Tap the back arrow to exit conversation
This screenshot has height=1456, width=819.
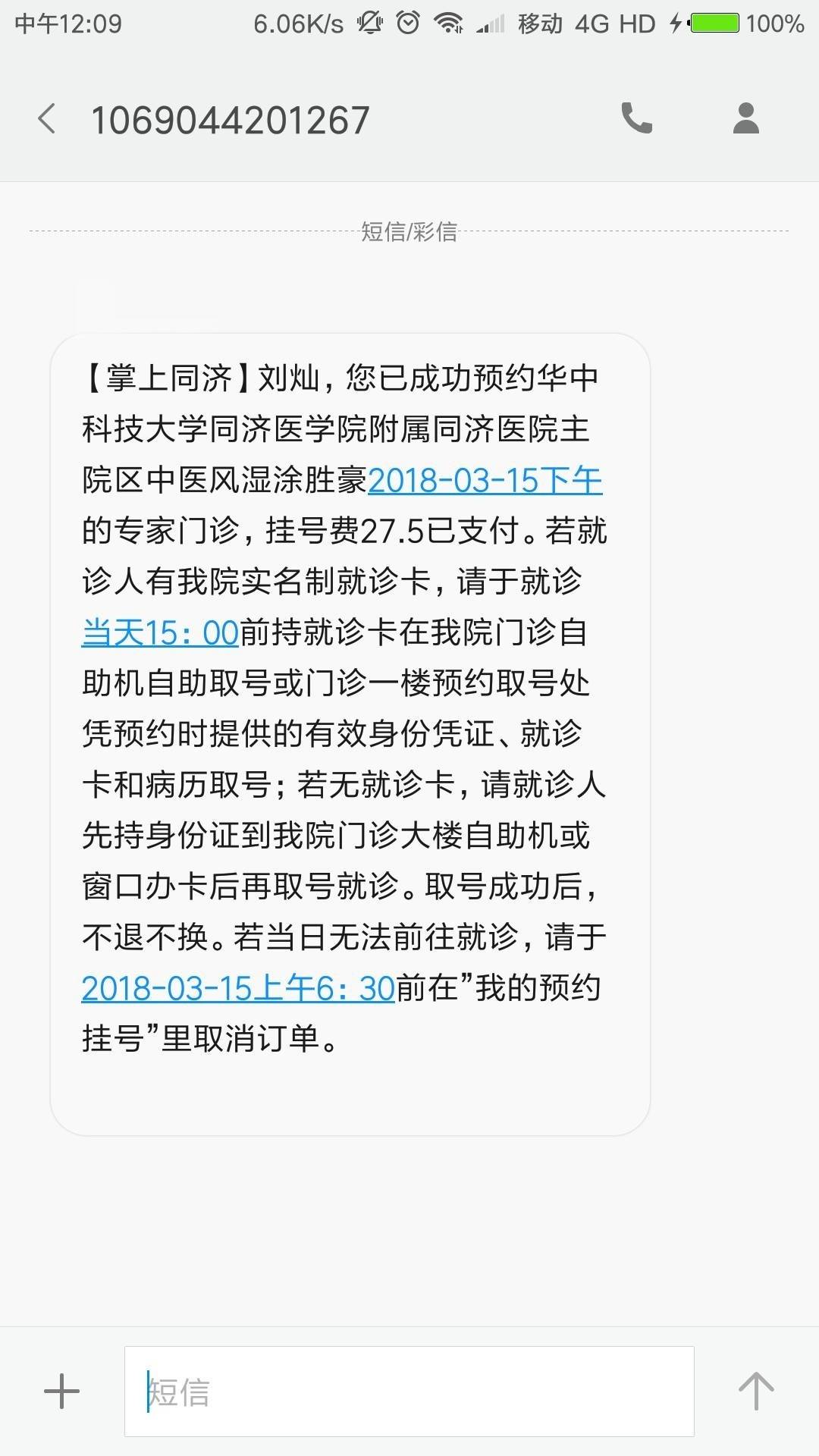(45, 119)
